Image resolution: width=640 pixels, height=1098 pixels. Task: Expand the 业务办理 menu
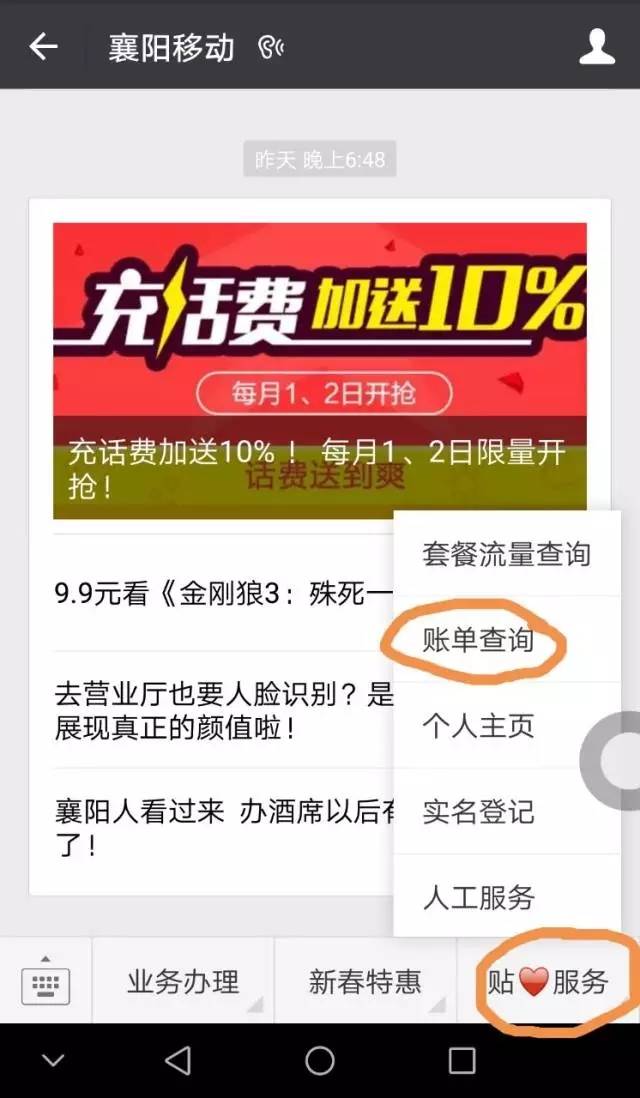(183, 982)
